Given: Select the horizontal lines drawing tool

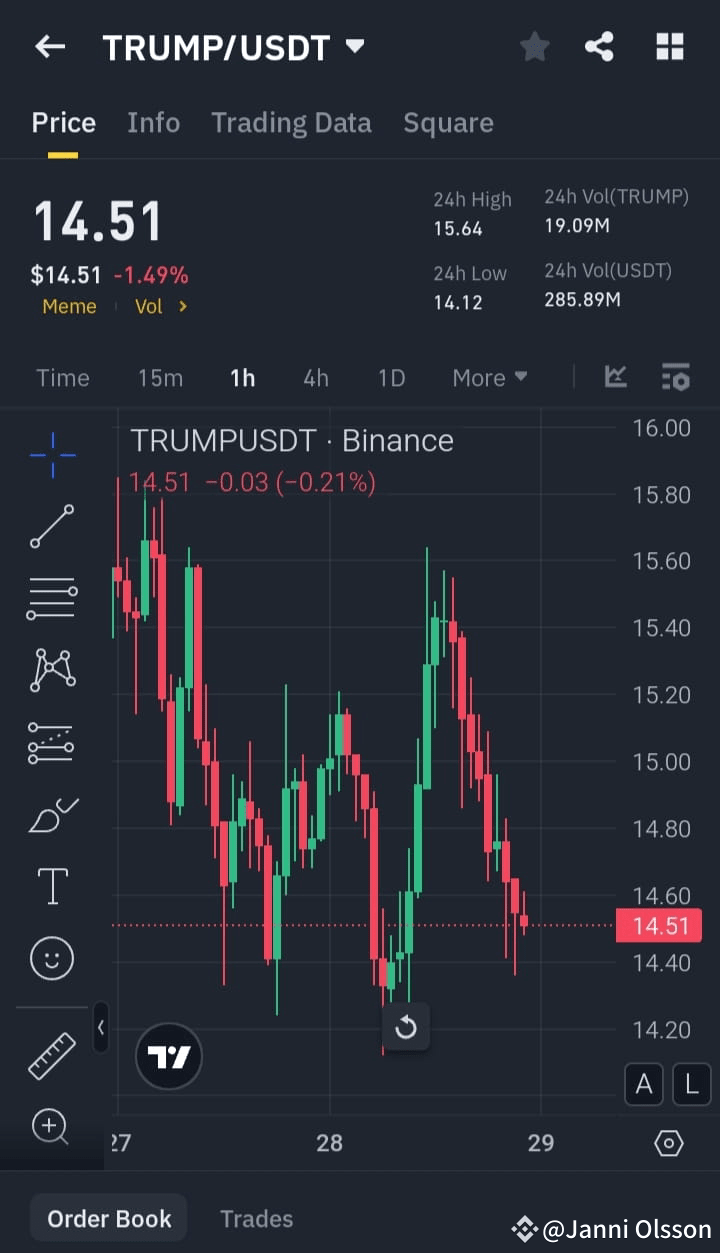Looking at the screenshot, I should tap(51, 597).
